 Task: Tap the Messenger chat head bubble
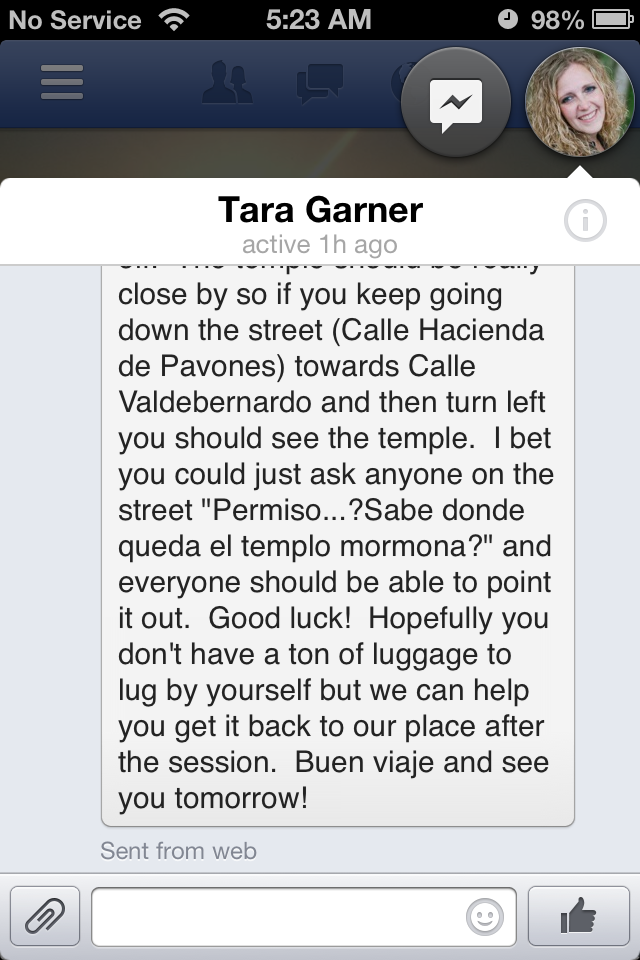[455, 101]
